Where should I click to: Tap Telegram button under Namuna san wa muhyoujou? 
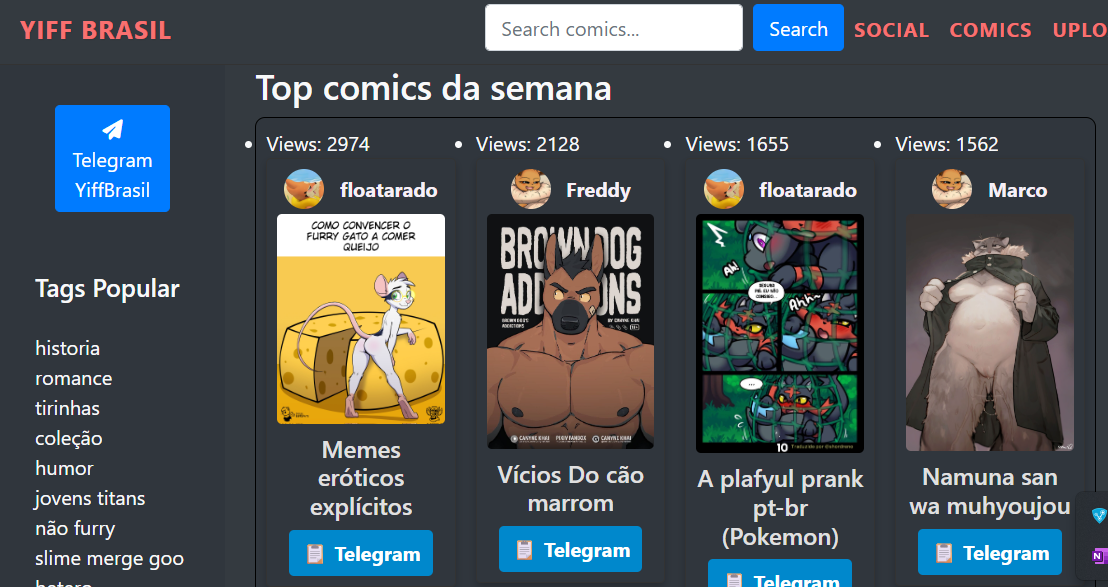pos(989,553)
